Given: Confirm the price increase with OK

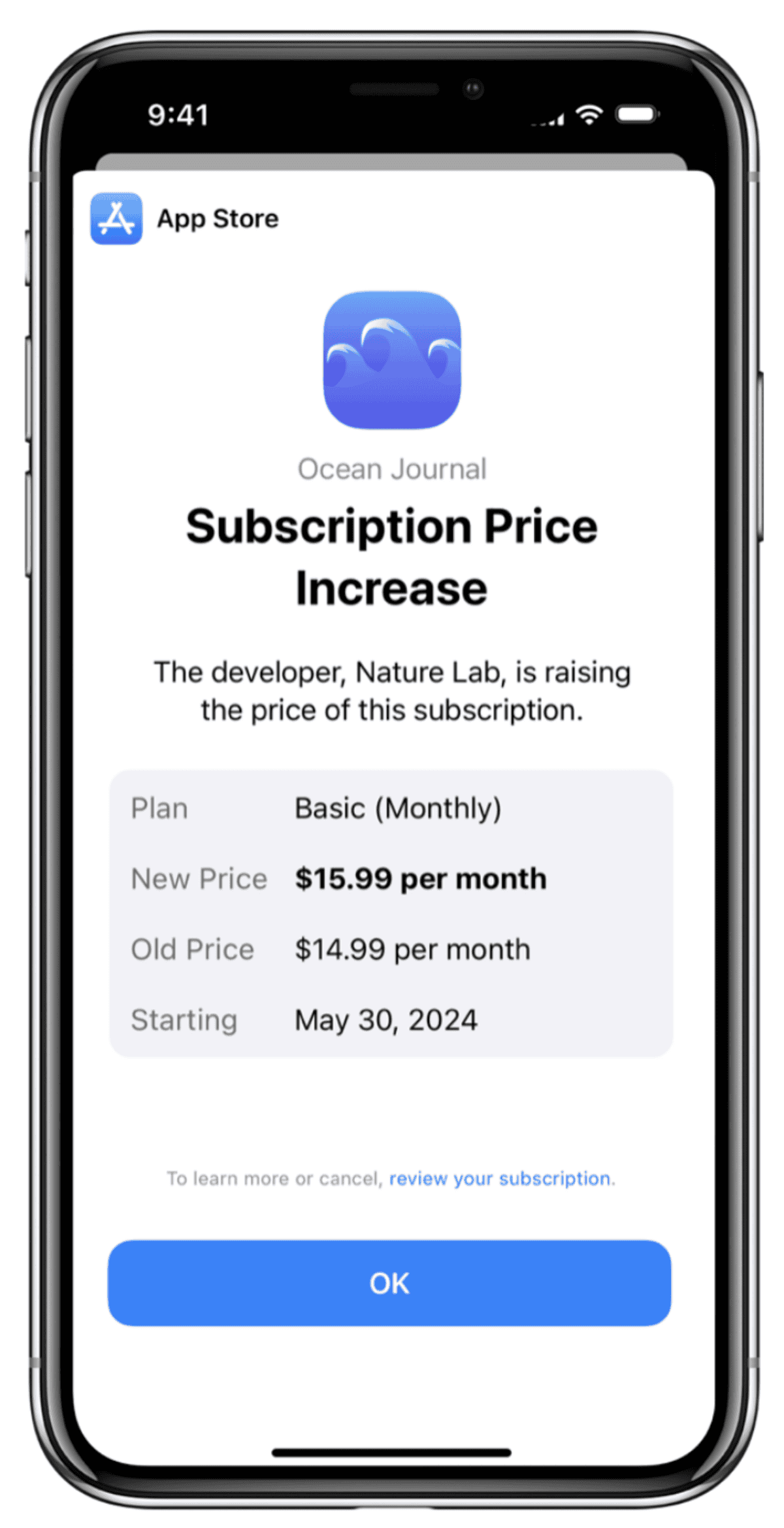Looking at the screenshot, I should [389, 1283].
